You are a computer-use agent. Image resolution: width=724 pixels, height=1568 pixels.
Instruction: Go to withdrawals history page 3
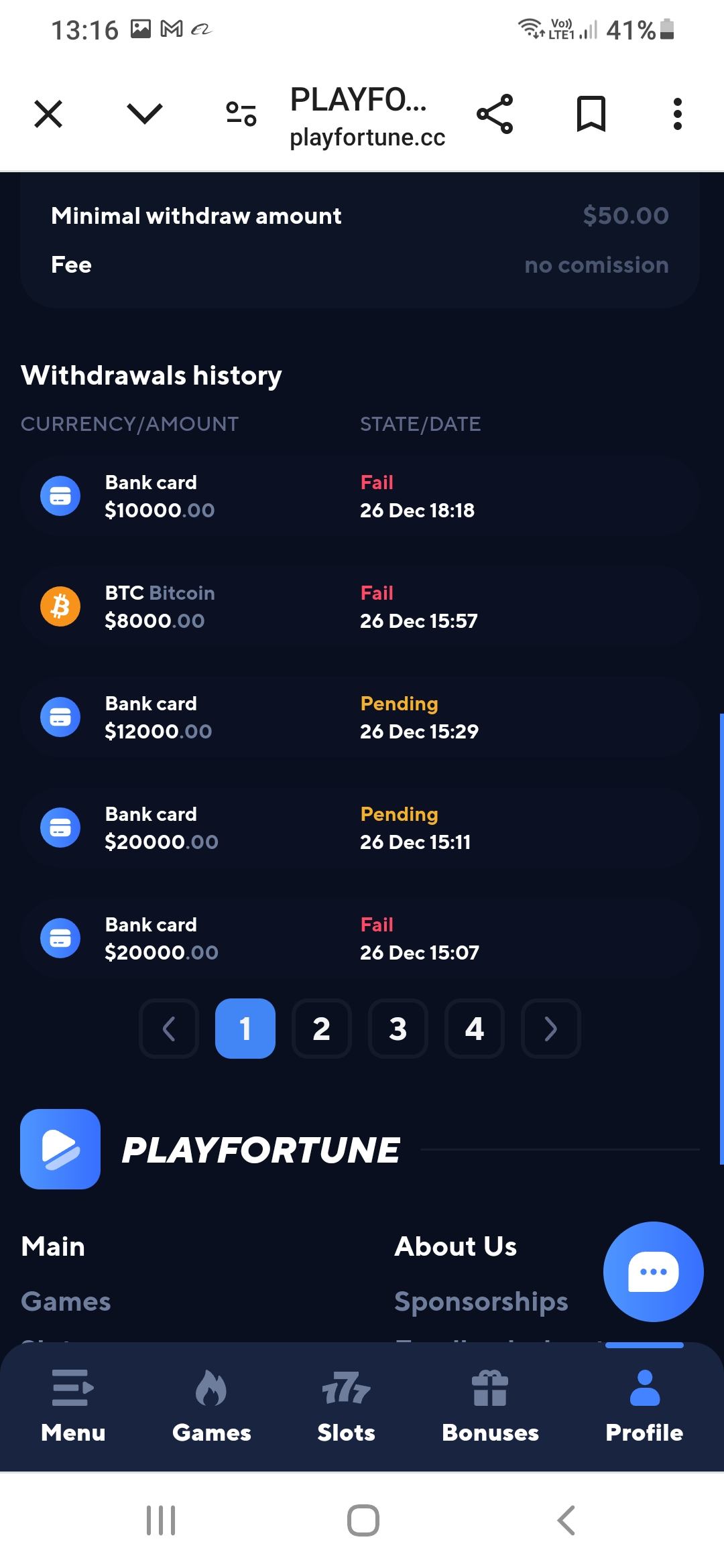398,1029
